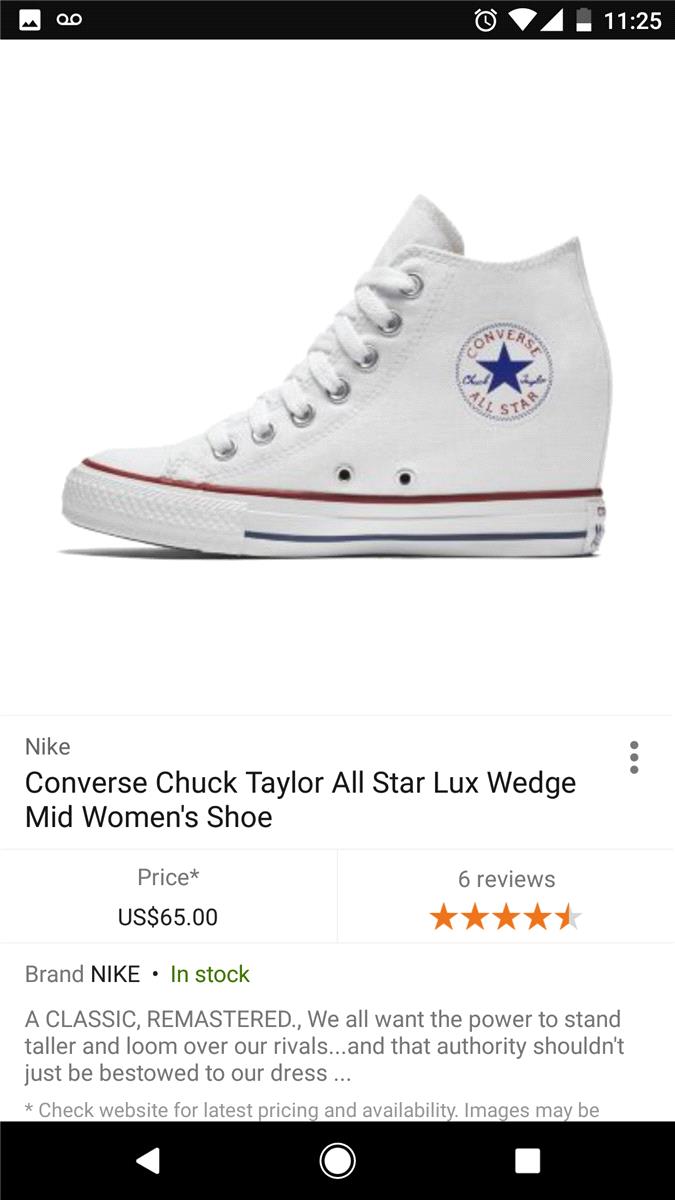View the white Converse shoe image

coord(336,378)
